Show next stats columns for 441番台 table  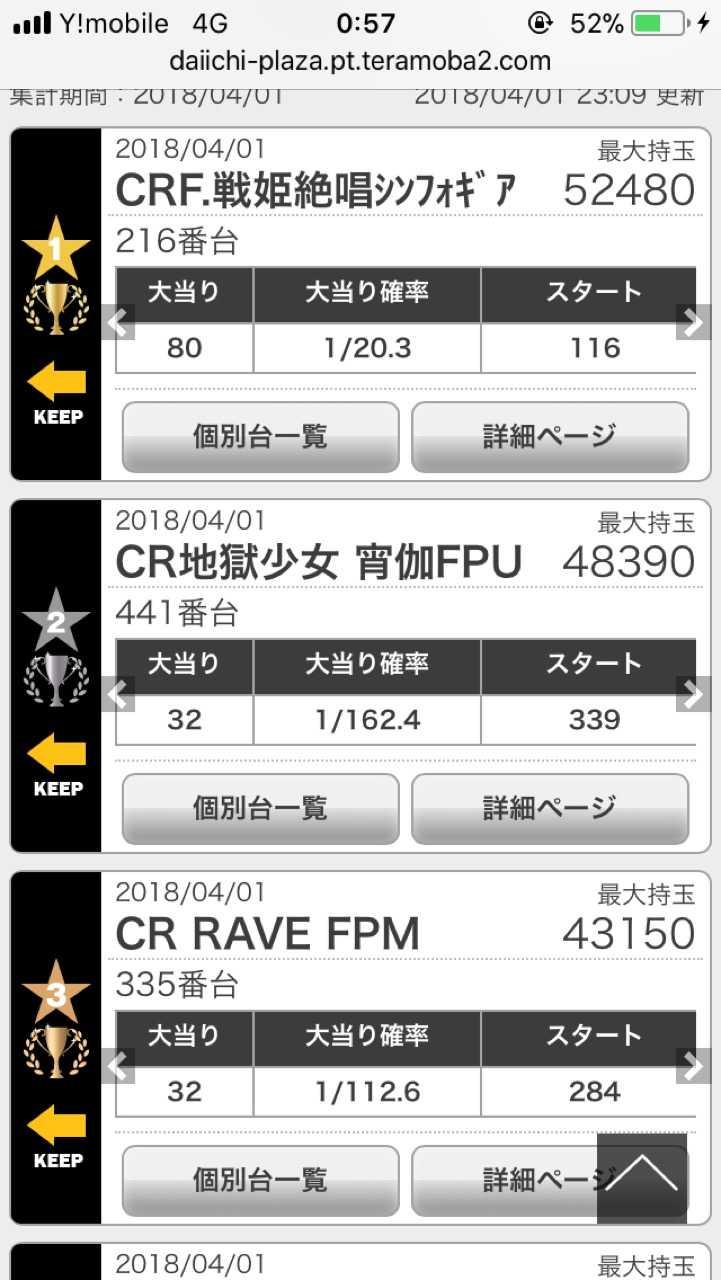[693, 694]
